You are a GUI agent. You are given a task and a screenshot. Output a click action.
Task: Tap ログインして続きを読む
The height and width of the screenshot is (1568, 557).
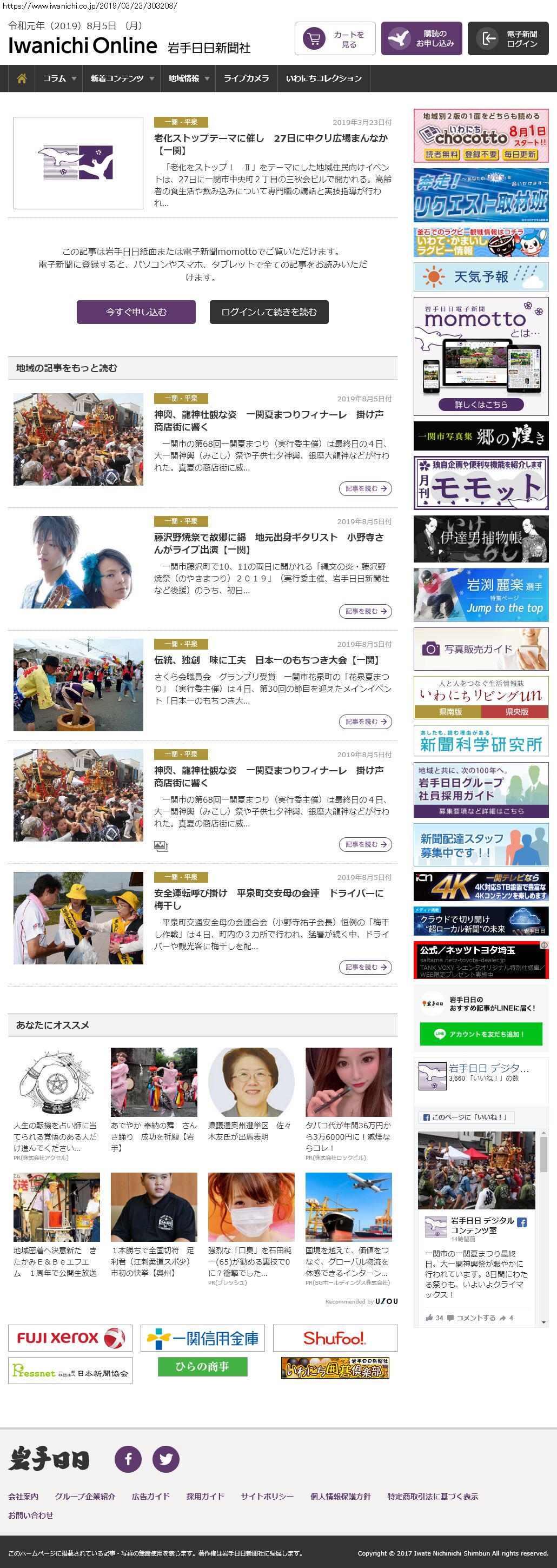269,312
